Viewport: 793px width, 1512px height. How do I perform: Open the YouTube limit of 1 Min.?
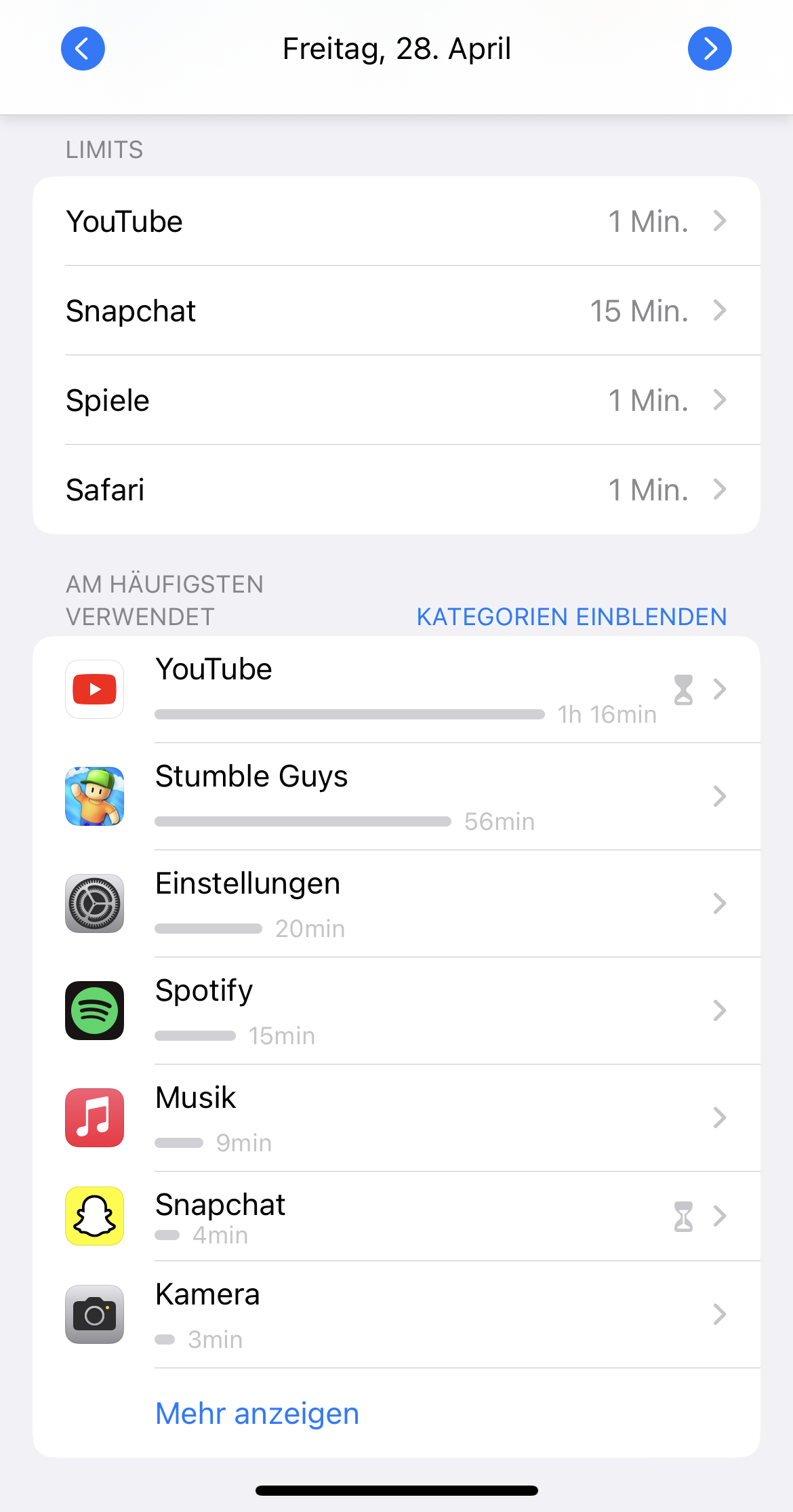(396, 222)
